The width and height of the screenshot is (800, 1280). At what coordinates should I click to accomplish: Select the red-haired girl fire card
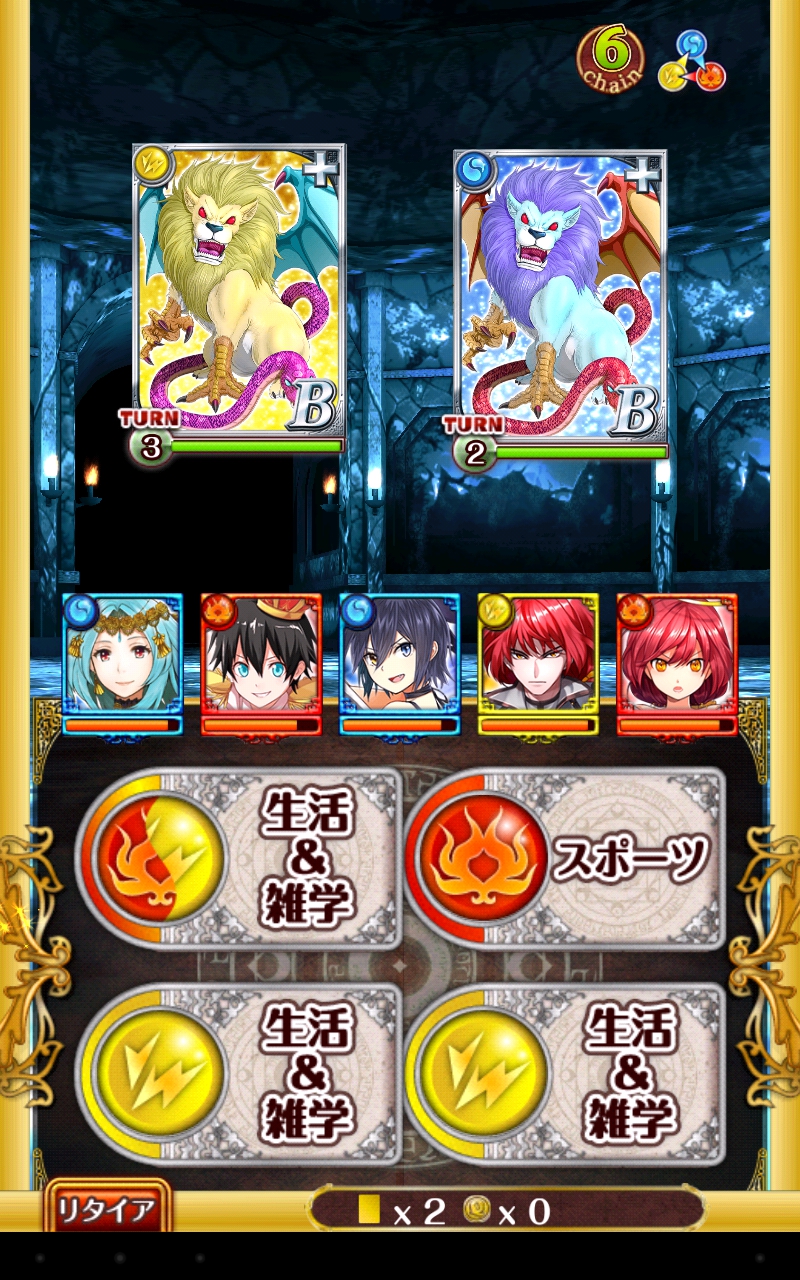pos(675,660)
